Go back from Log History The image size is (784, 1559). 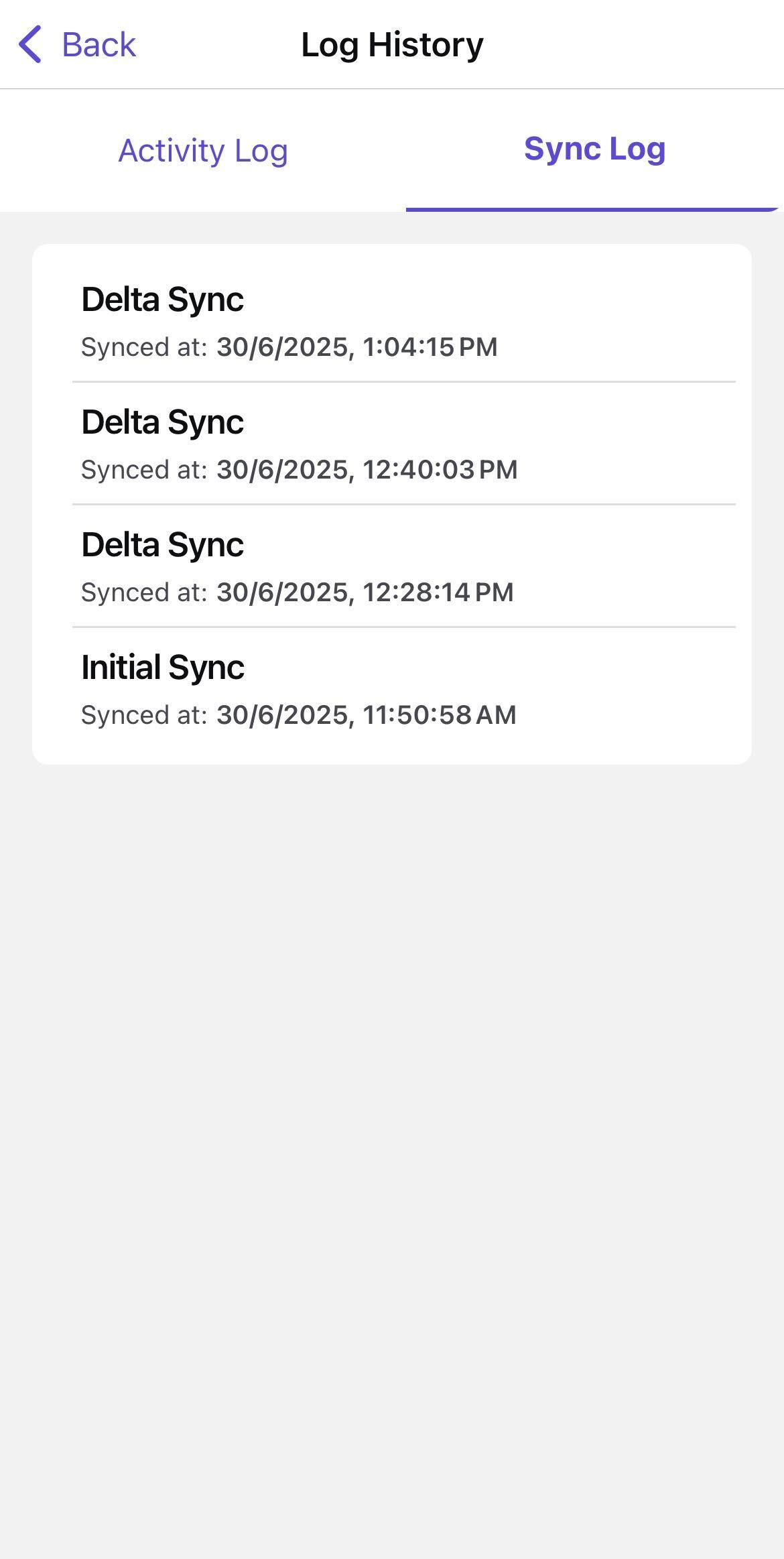pyautogui.click(x=77, y=45)
